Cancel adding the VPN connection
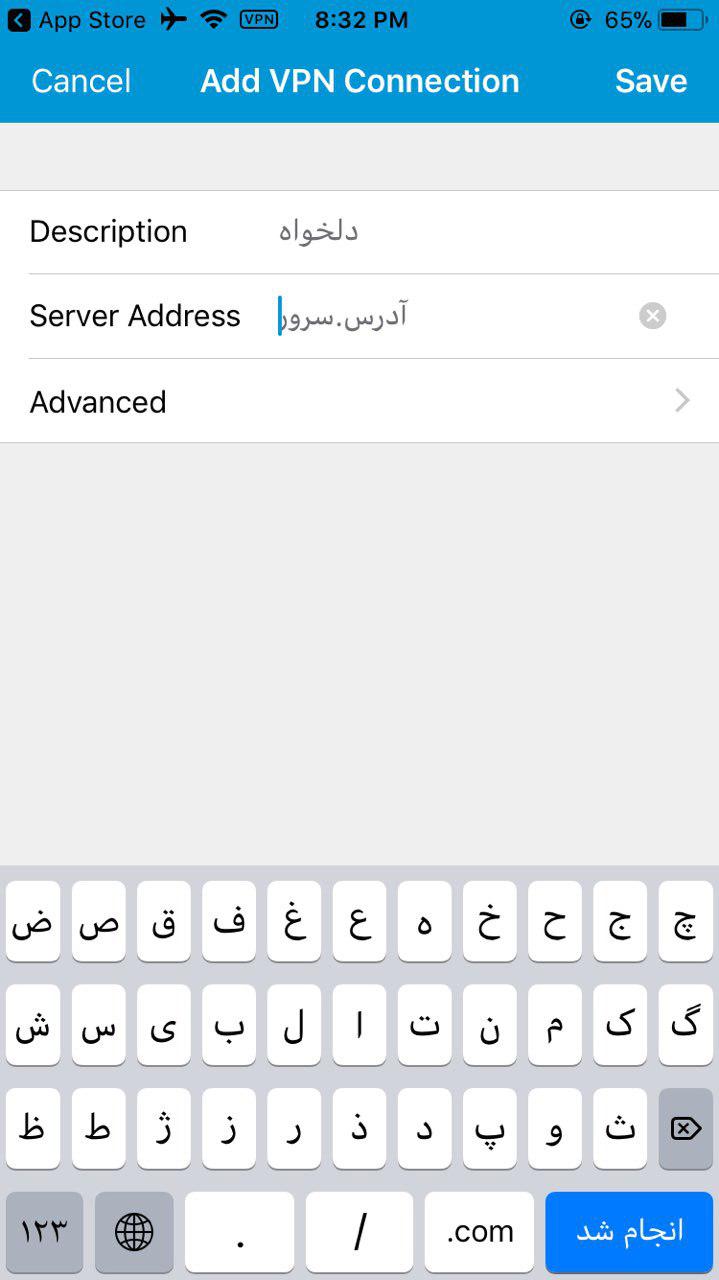The image size is (719, 1280). coord(81,81)
